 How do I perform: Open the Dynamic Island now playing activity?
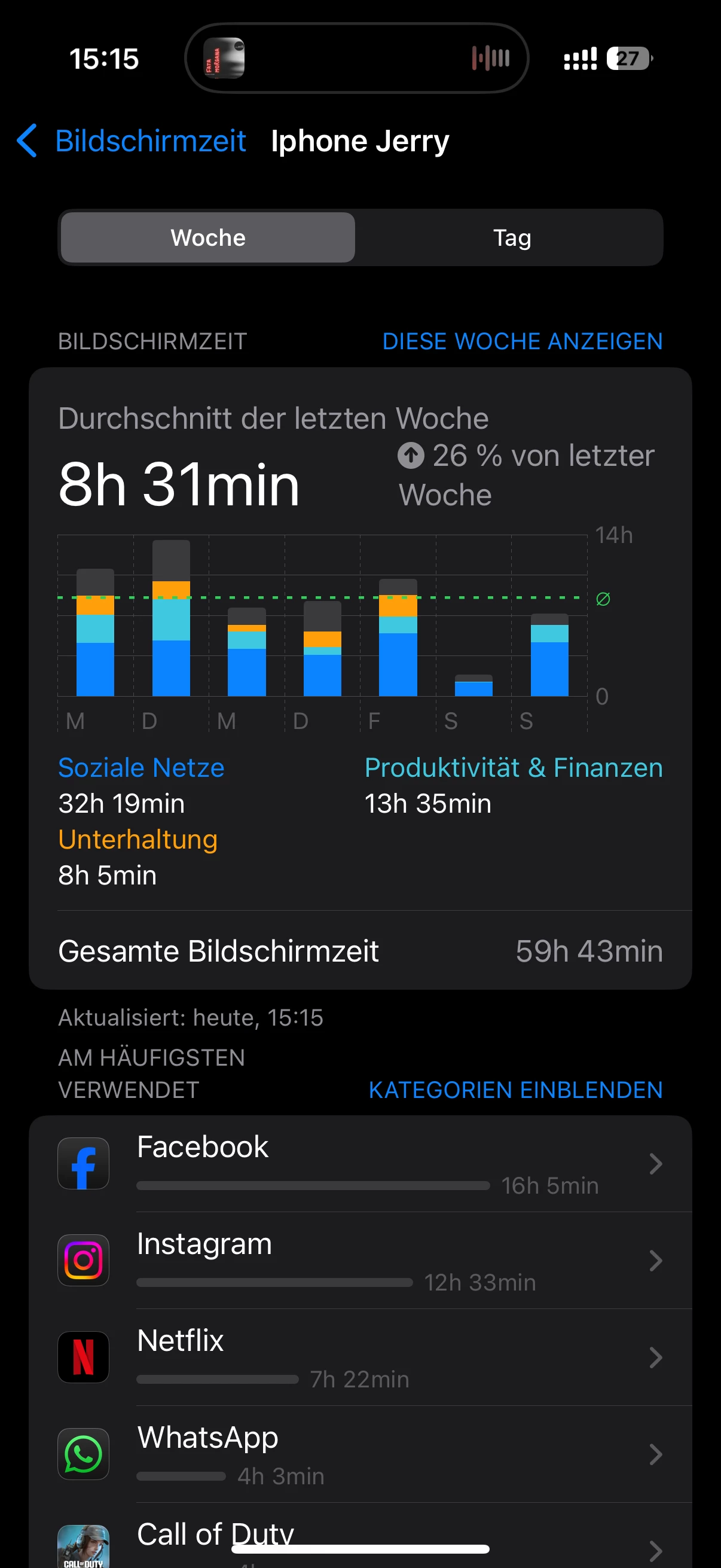coord(356,59)
